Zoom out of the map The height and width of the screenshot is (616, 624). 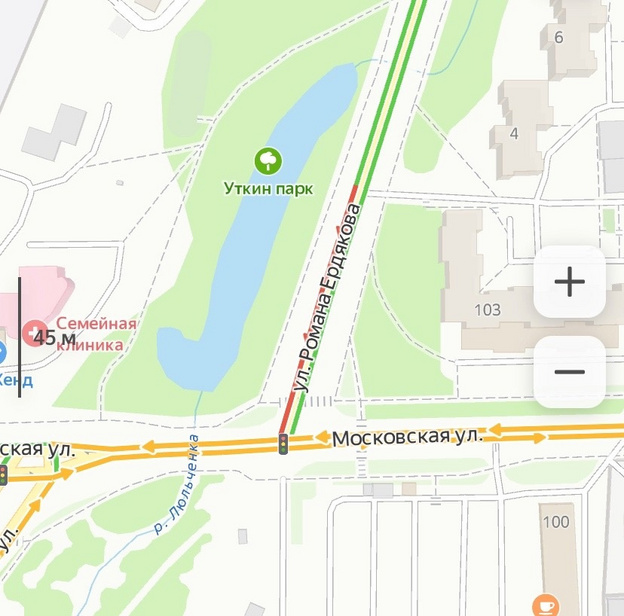pos(569,372)
